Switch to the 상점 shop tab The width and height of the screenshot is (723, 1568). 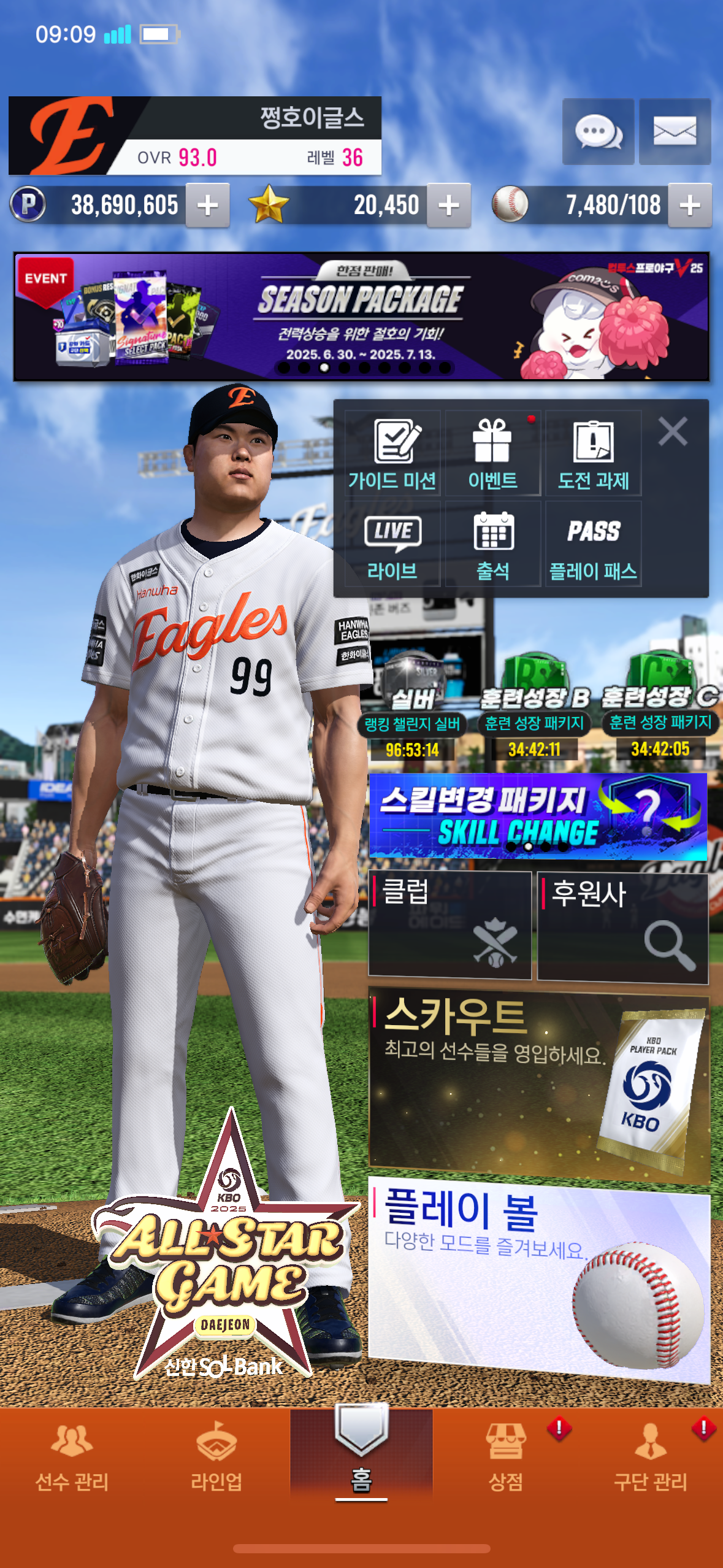coord(506,1458)
